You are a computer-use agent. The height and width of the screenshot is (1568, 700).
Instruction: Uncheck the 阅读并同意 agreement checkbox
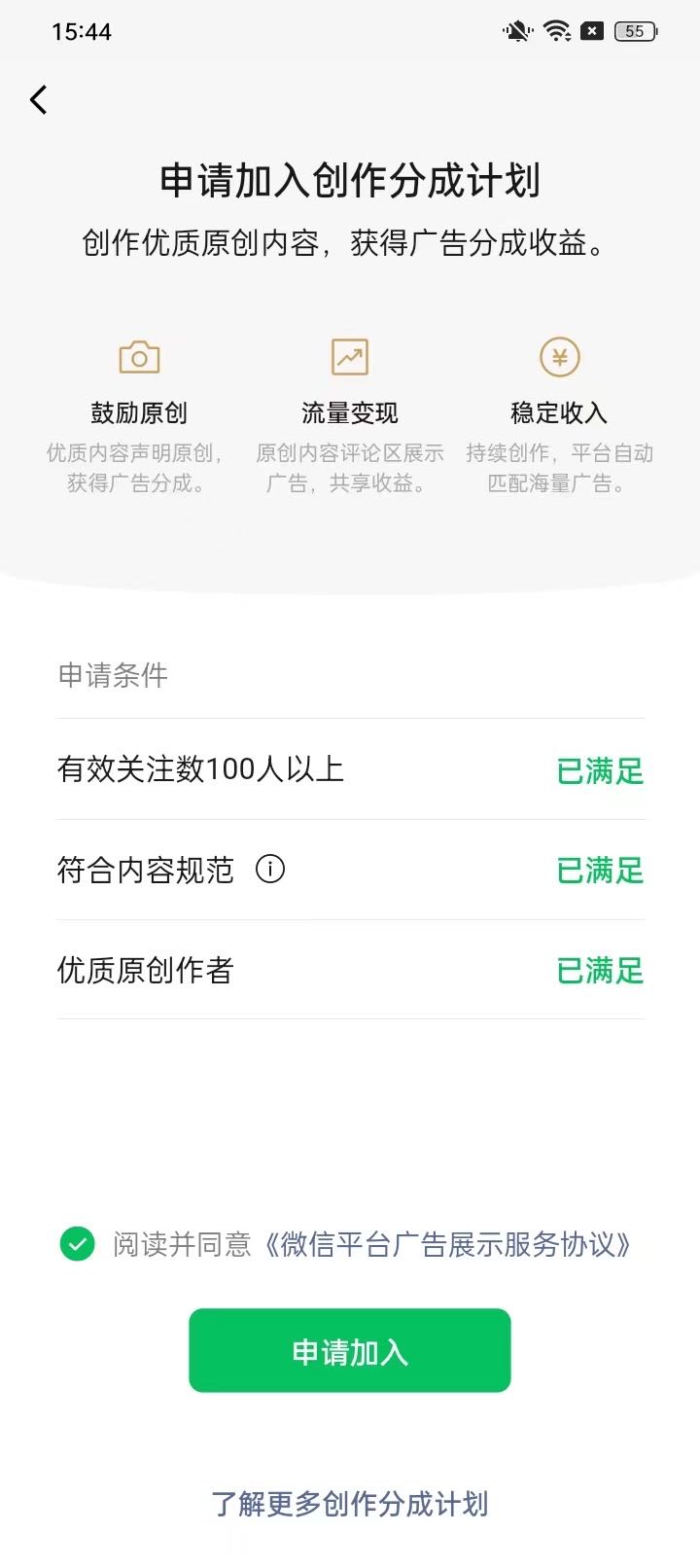[78, 1243]
